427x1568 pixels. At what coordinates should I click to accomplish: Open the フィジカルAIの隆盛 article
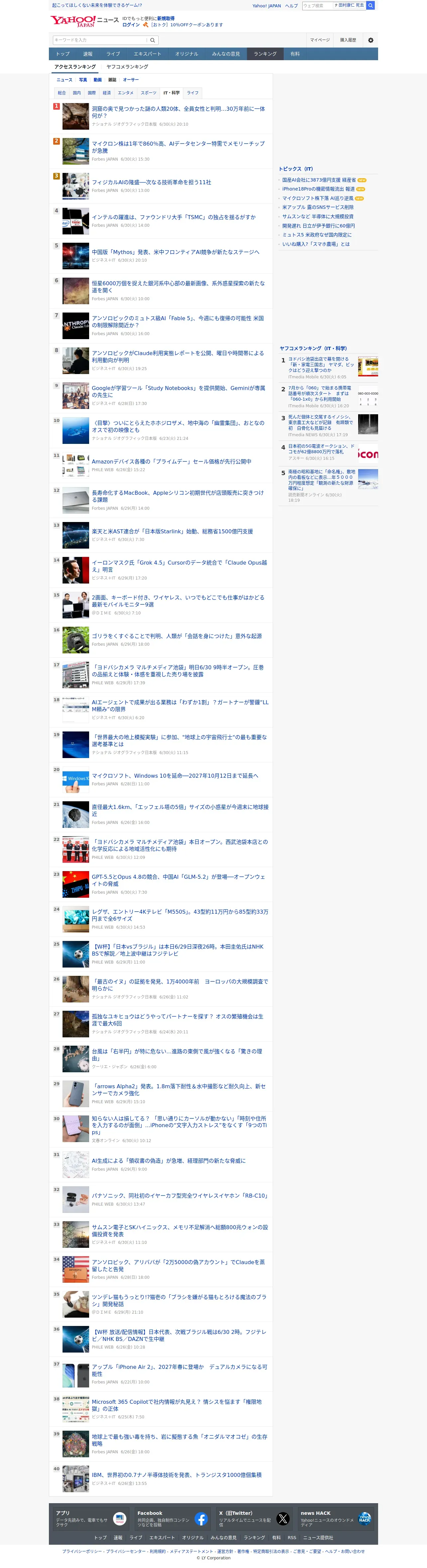152,182
